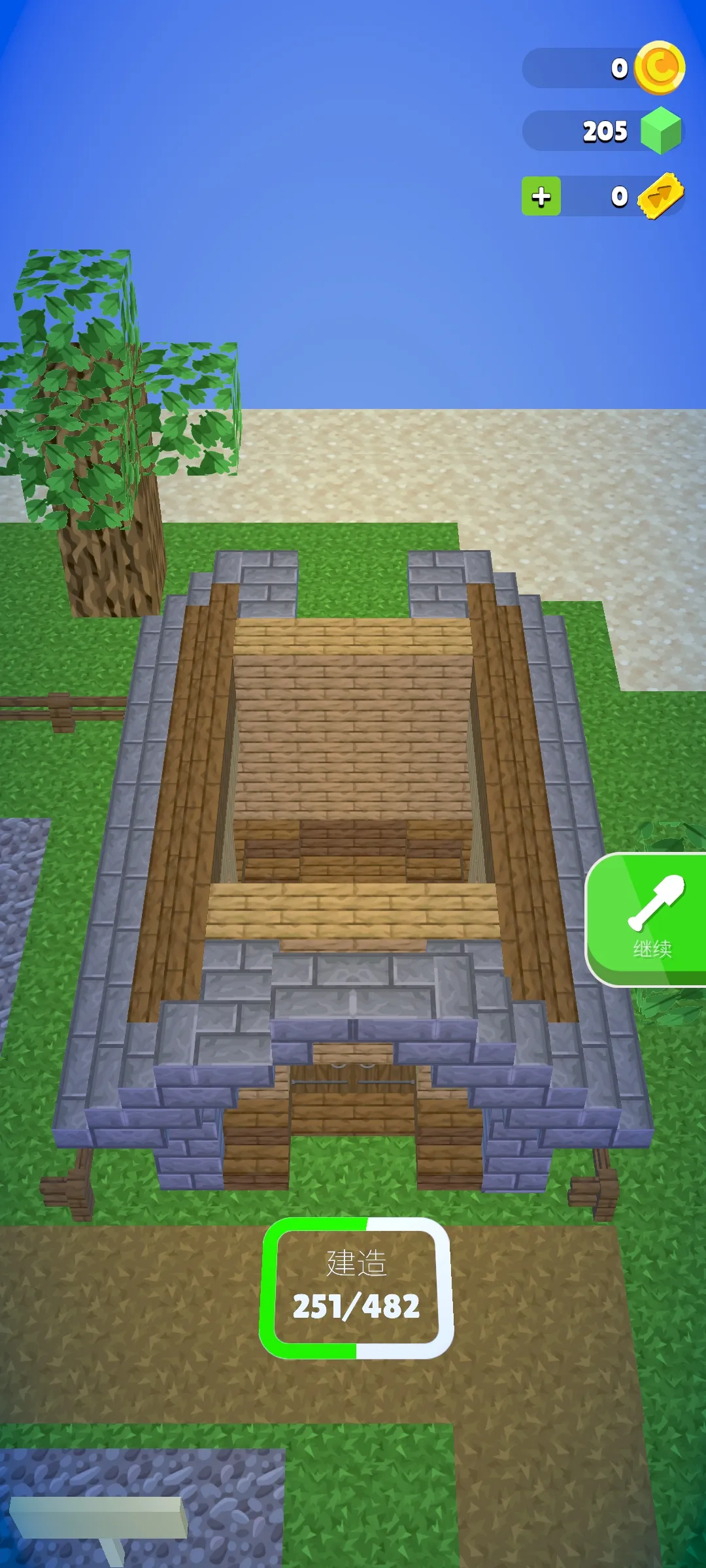706x1568 pixels.
Task: Tap the 建造 251/482 build button
Action: coord(356,1288)
